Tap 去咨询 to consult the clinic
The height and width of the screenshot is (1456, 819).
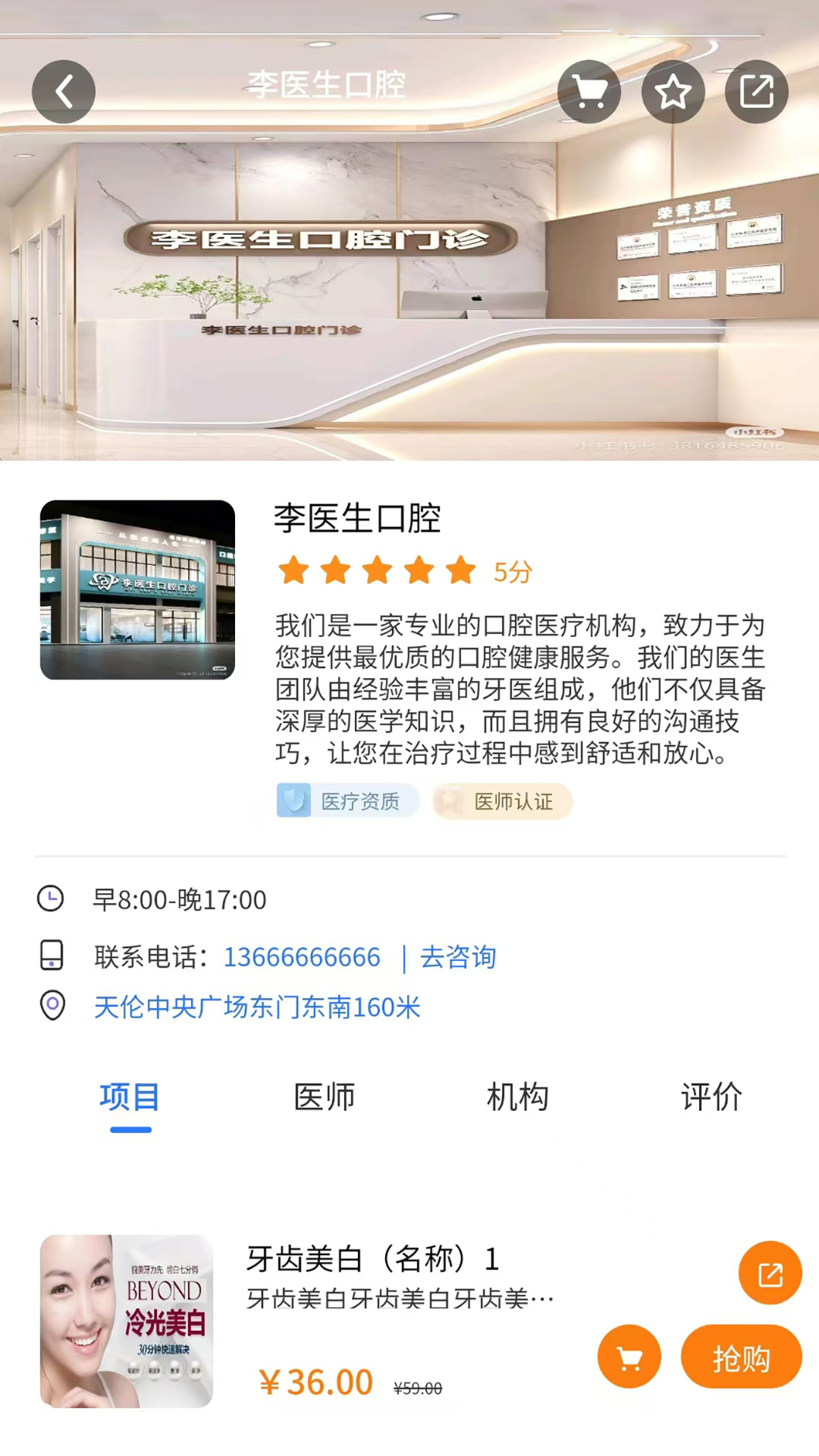pos(458,957)
